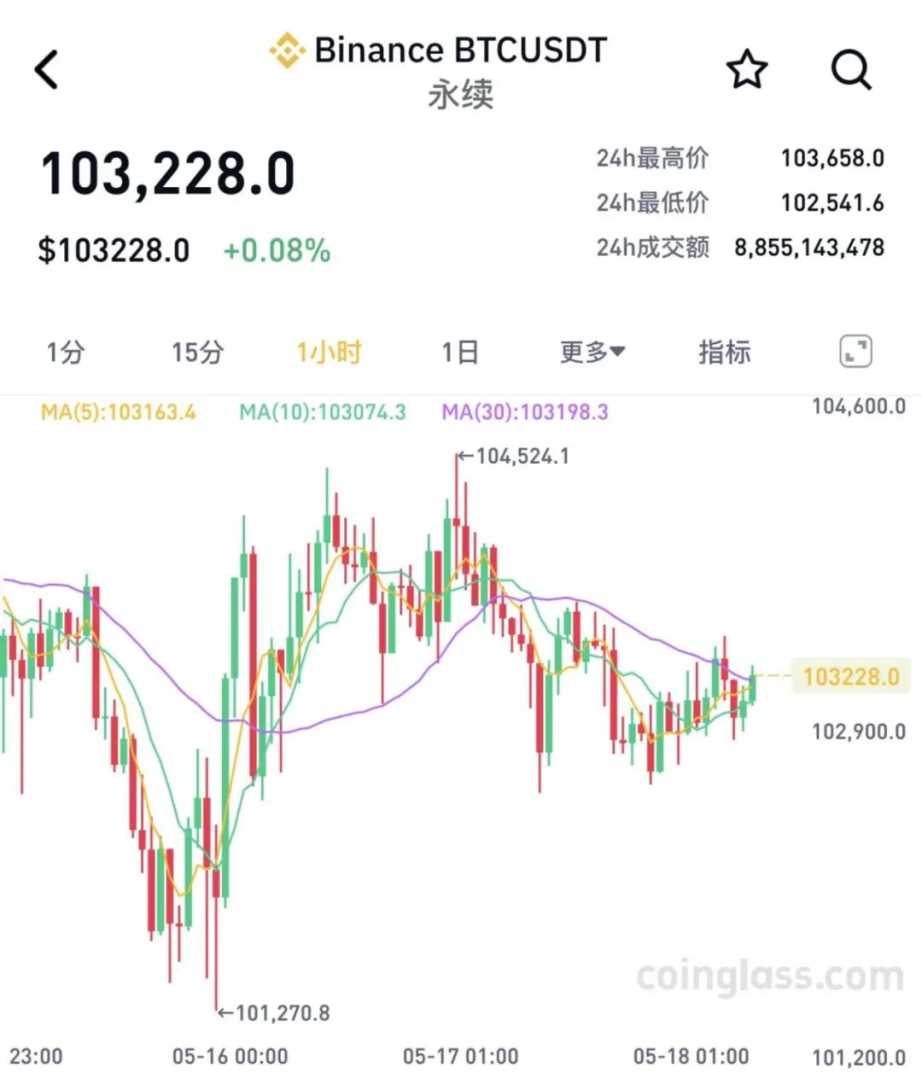922x1080 pixels.
Task: Enter fullscreen chart mode
Action: pos(855,351)
